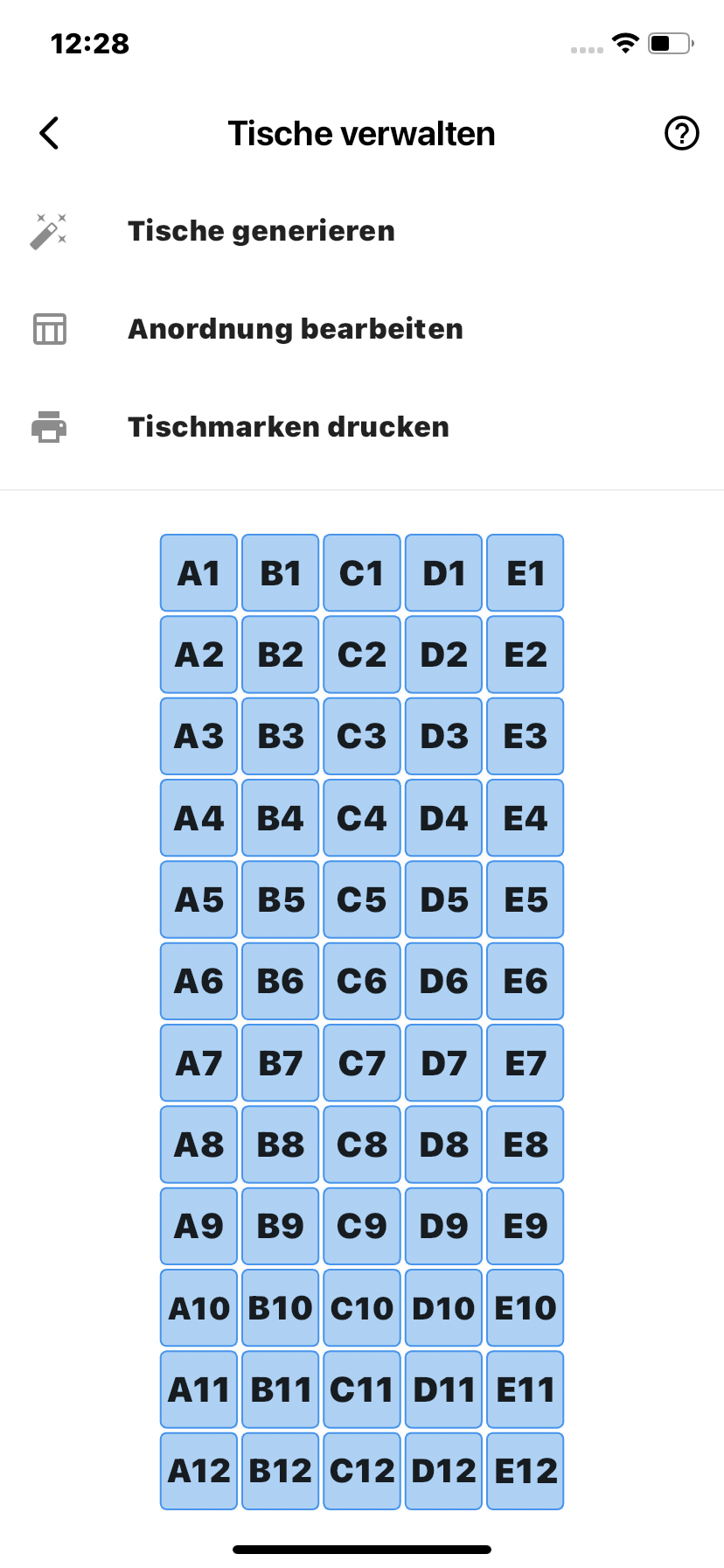This screenshot has height=1568, width=724.
Task: Select table A1
Action: tap(198, 573)
